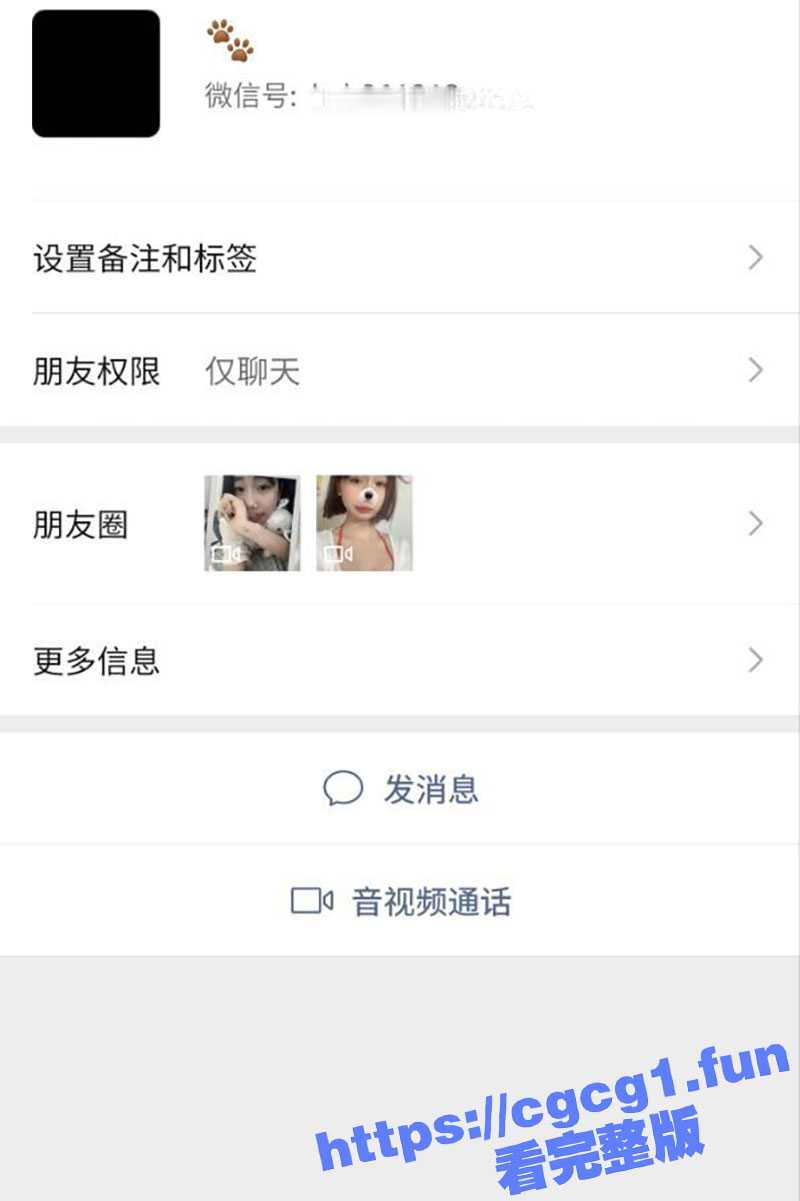Image resolution: width=800 pixels, height=1201 pixels.
Task: Open 朋友权限 settings
Action: tap(400, 372)
